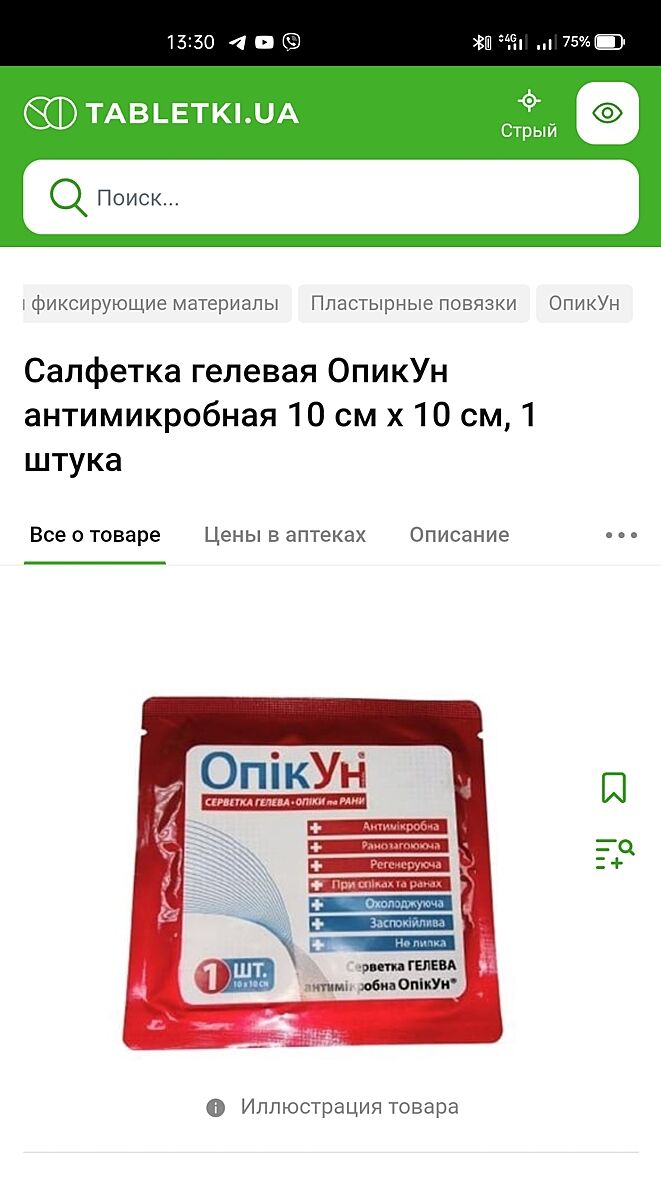Select the Все о товаре tab
Screen dimensions: 661x1200
(x=95, y=535)
